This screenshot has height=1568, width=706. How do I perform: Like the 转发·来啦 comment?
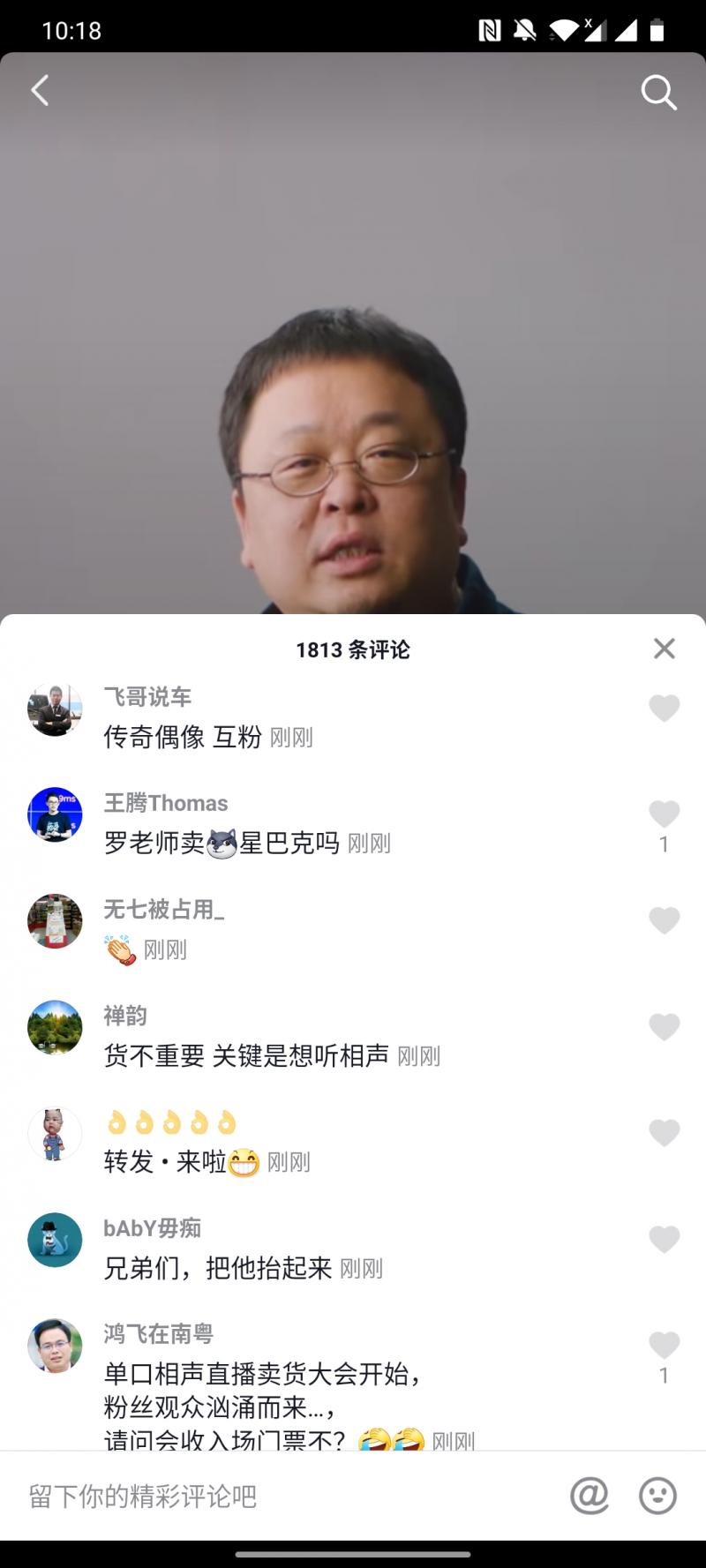coord(664,1133)
